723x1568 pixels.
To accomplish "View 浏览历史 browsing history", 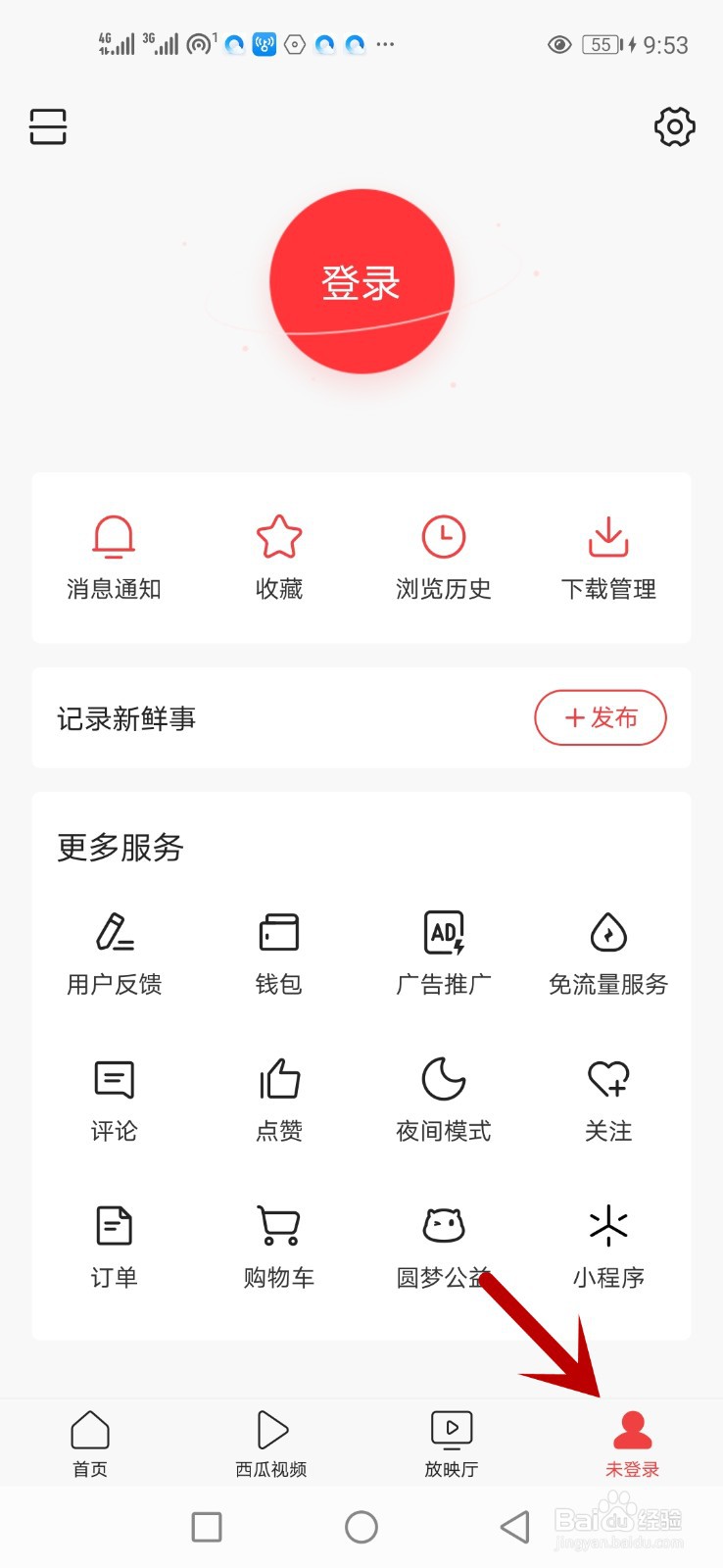I will [x=443, y=557].
